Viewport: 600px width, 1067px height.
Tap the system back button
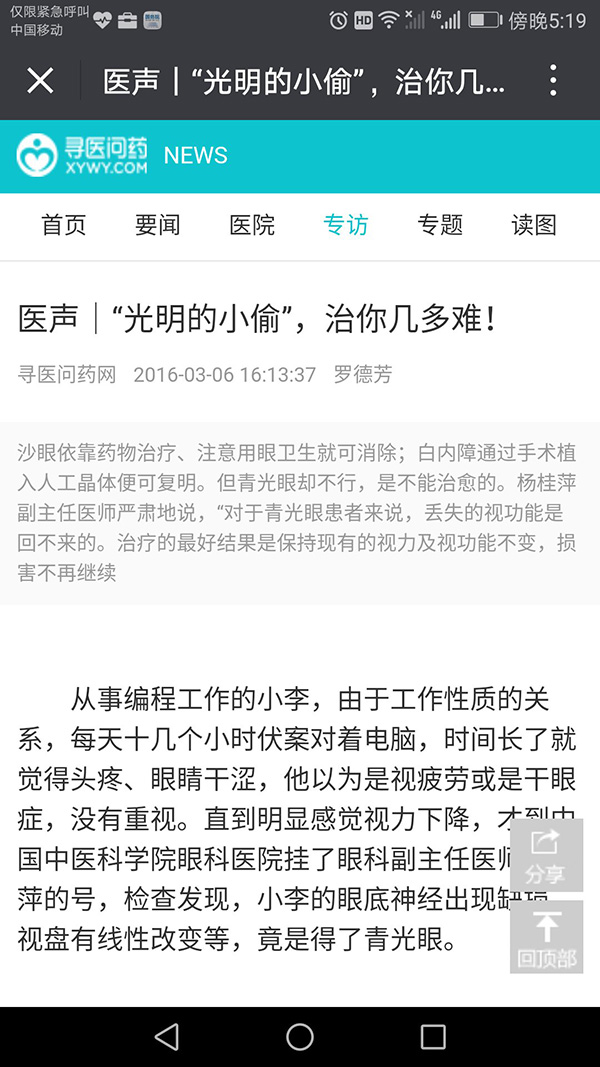click(167, 1037)
